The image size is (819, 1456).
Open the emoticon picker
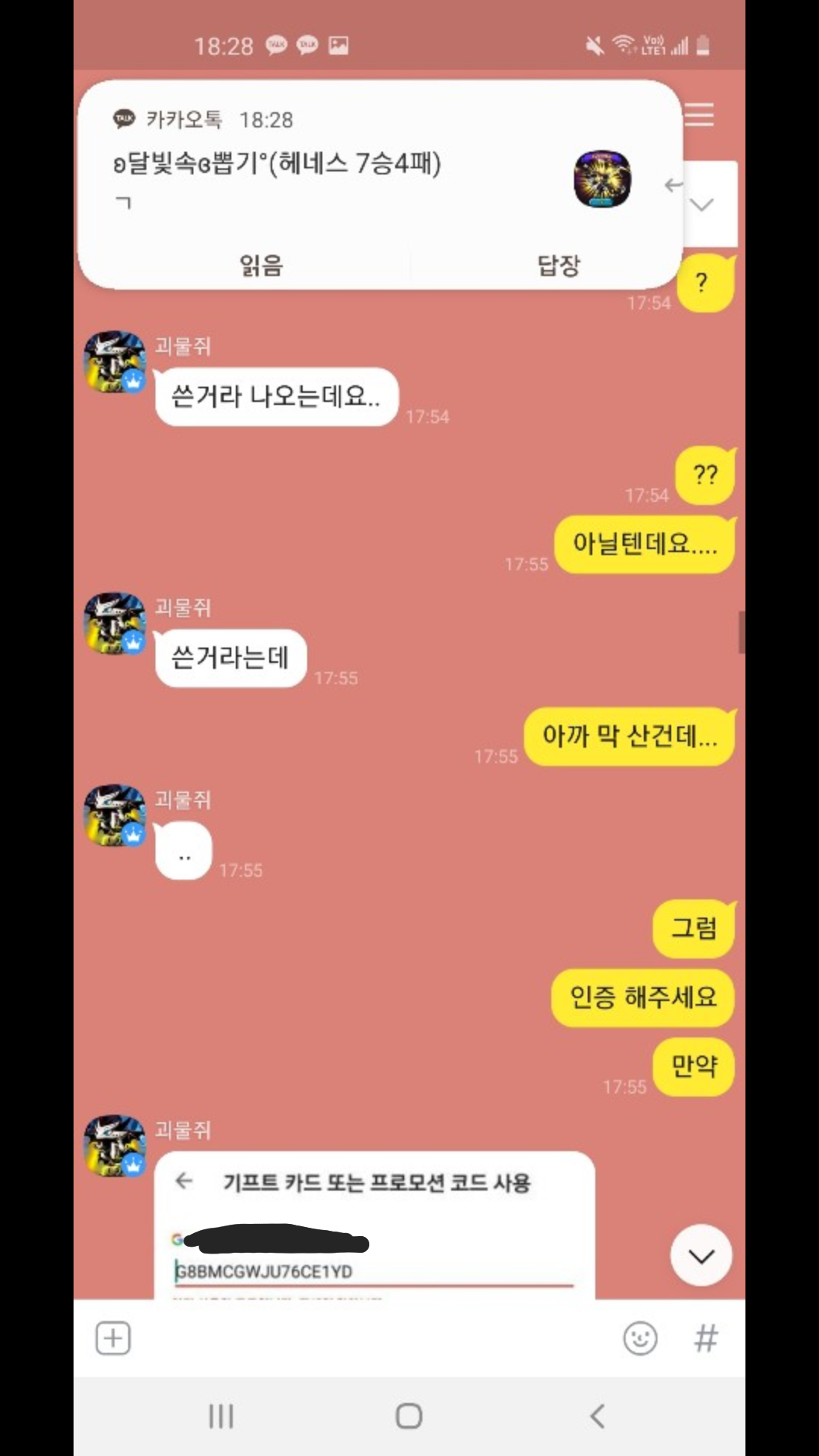coord(640,1338)
